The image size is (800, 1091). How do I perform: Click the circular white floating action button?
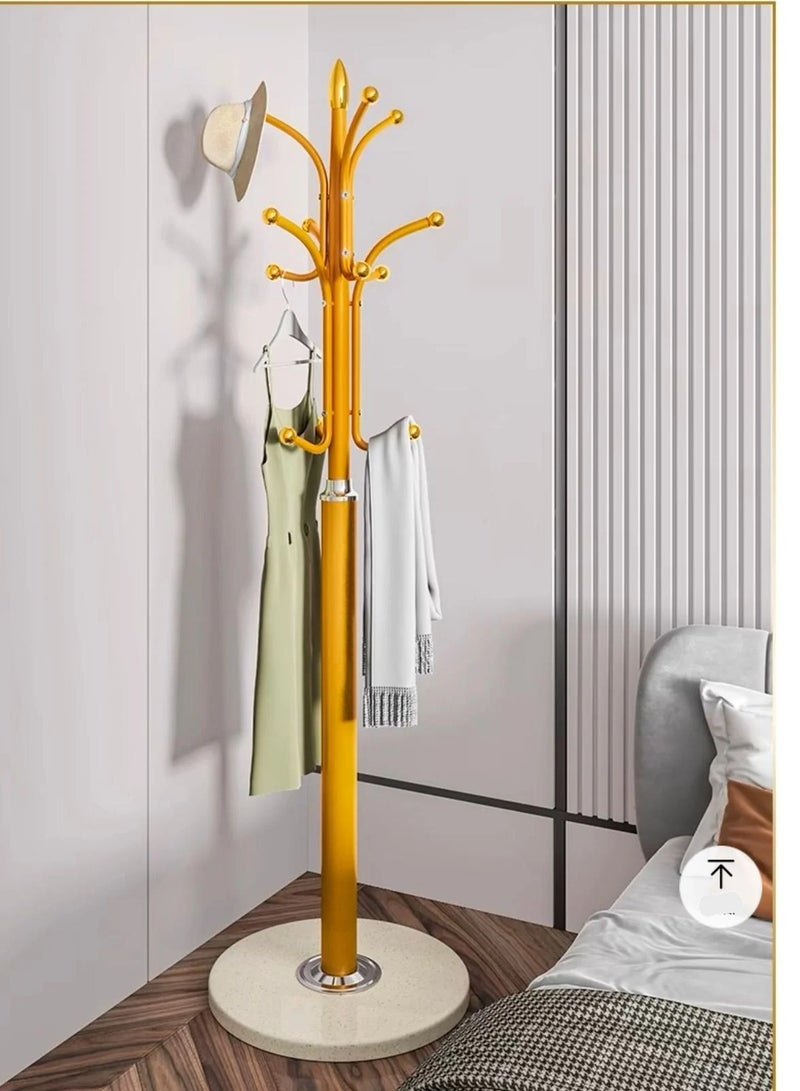point(722,884)
